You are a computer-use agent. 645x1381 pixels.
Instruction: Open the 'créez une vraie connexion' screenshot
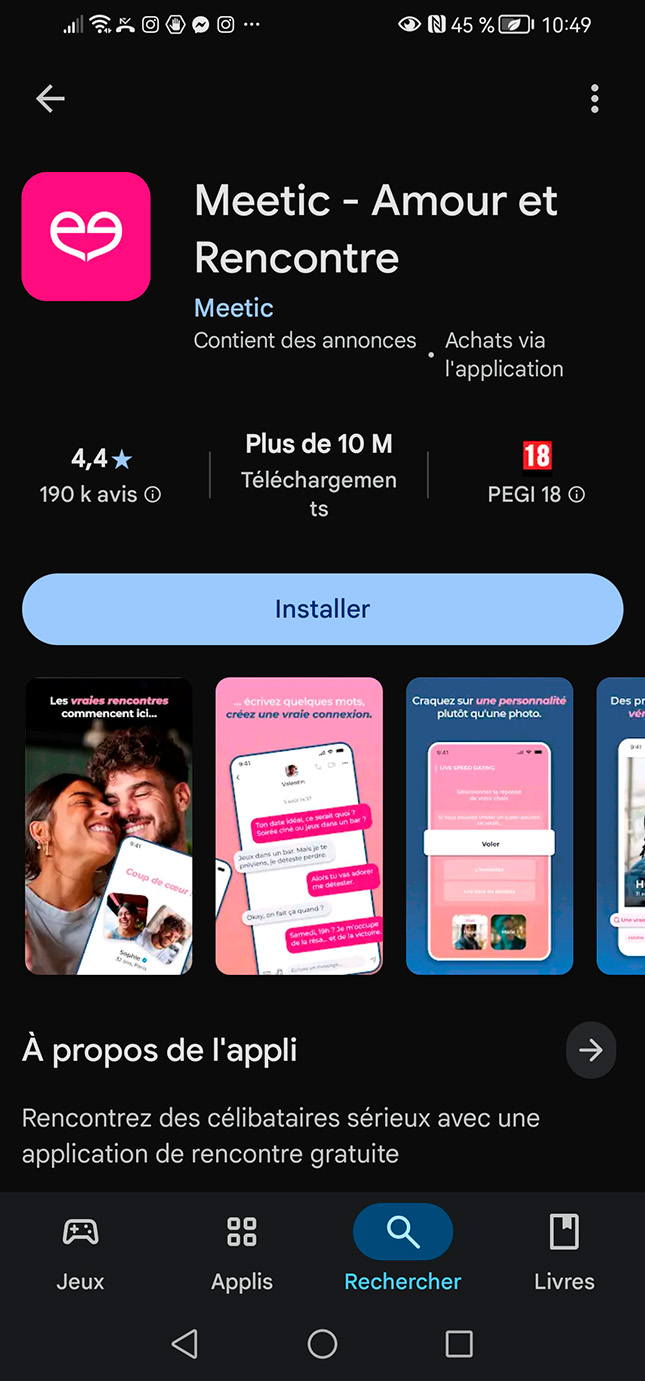pyautogui.click(x=299, y=826)
